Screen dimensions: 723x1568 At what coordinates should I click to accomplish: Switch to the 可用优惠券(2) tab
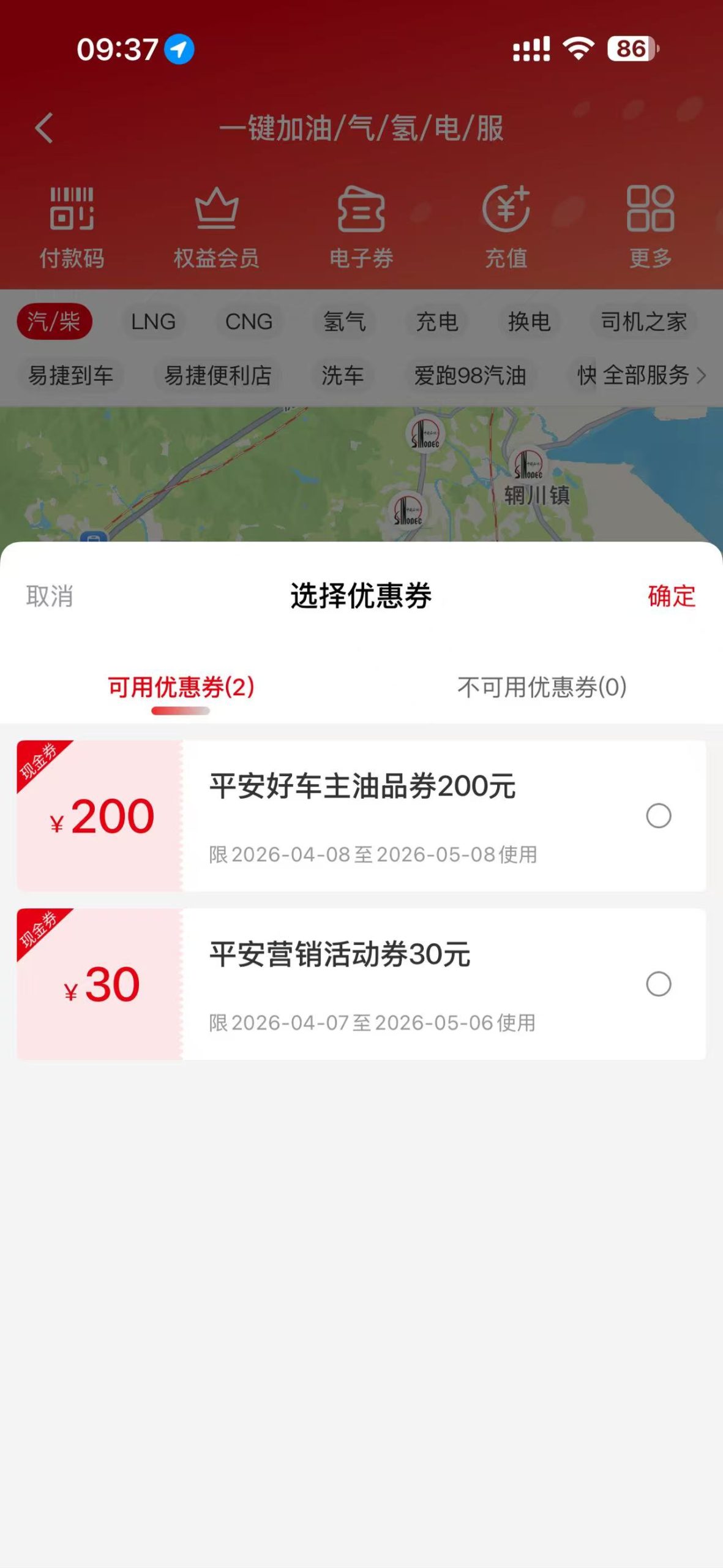pos(181,687)
